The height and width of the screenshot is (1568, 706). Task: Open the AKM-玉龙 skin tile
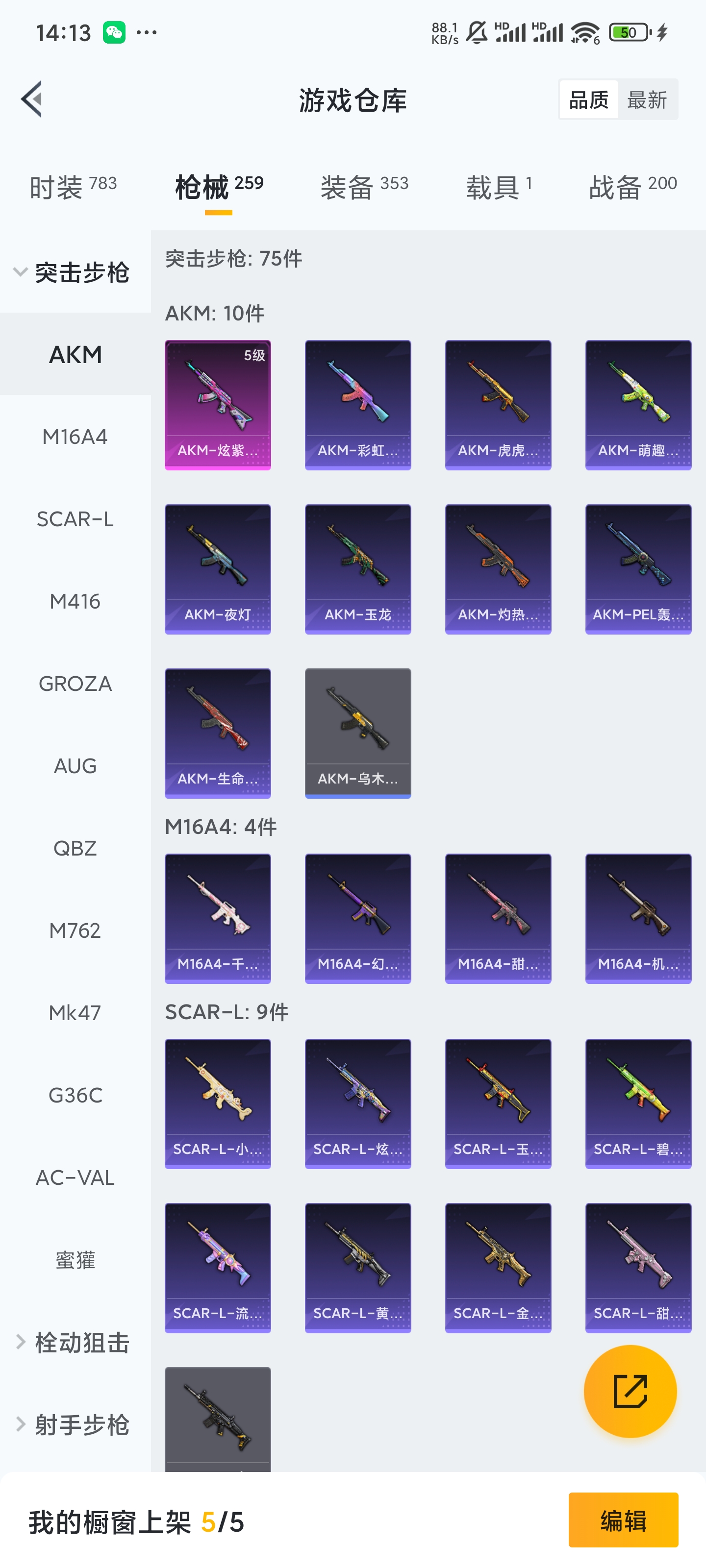(x=357, y=568)
